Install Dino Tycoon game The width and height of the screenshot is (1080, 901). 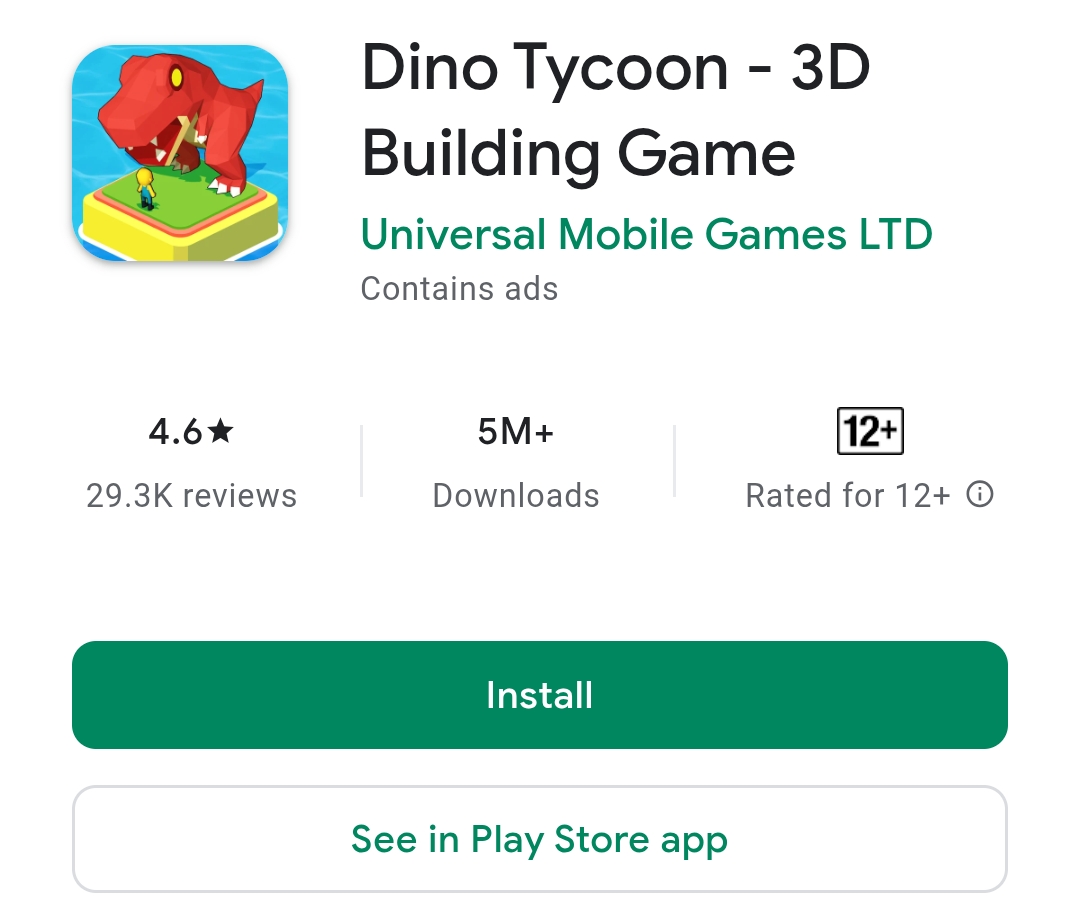click(539, 695)
